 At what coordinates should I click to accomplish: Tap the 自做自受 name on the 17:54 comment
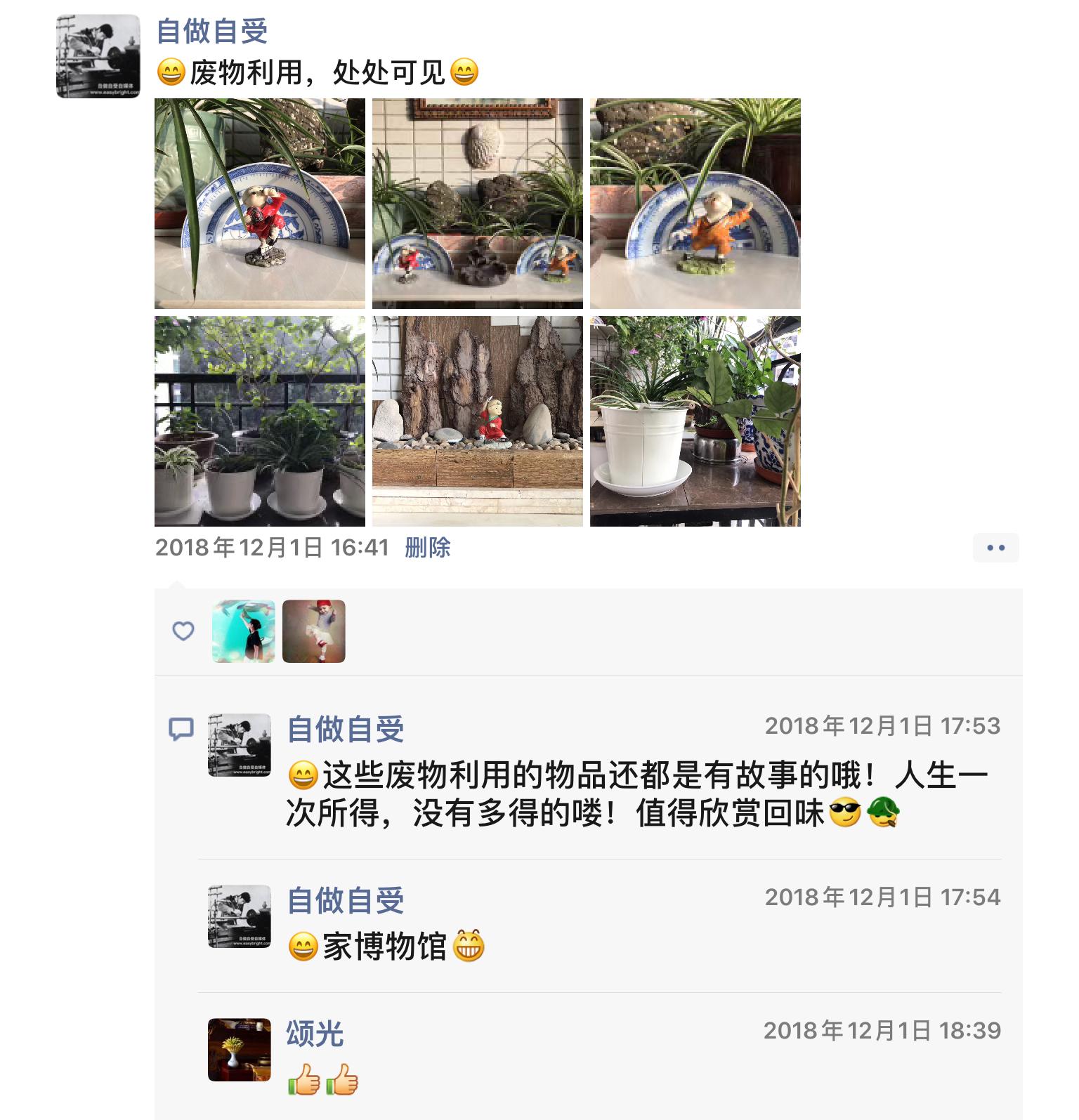pyautogui.click(x=346, y=901)
